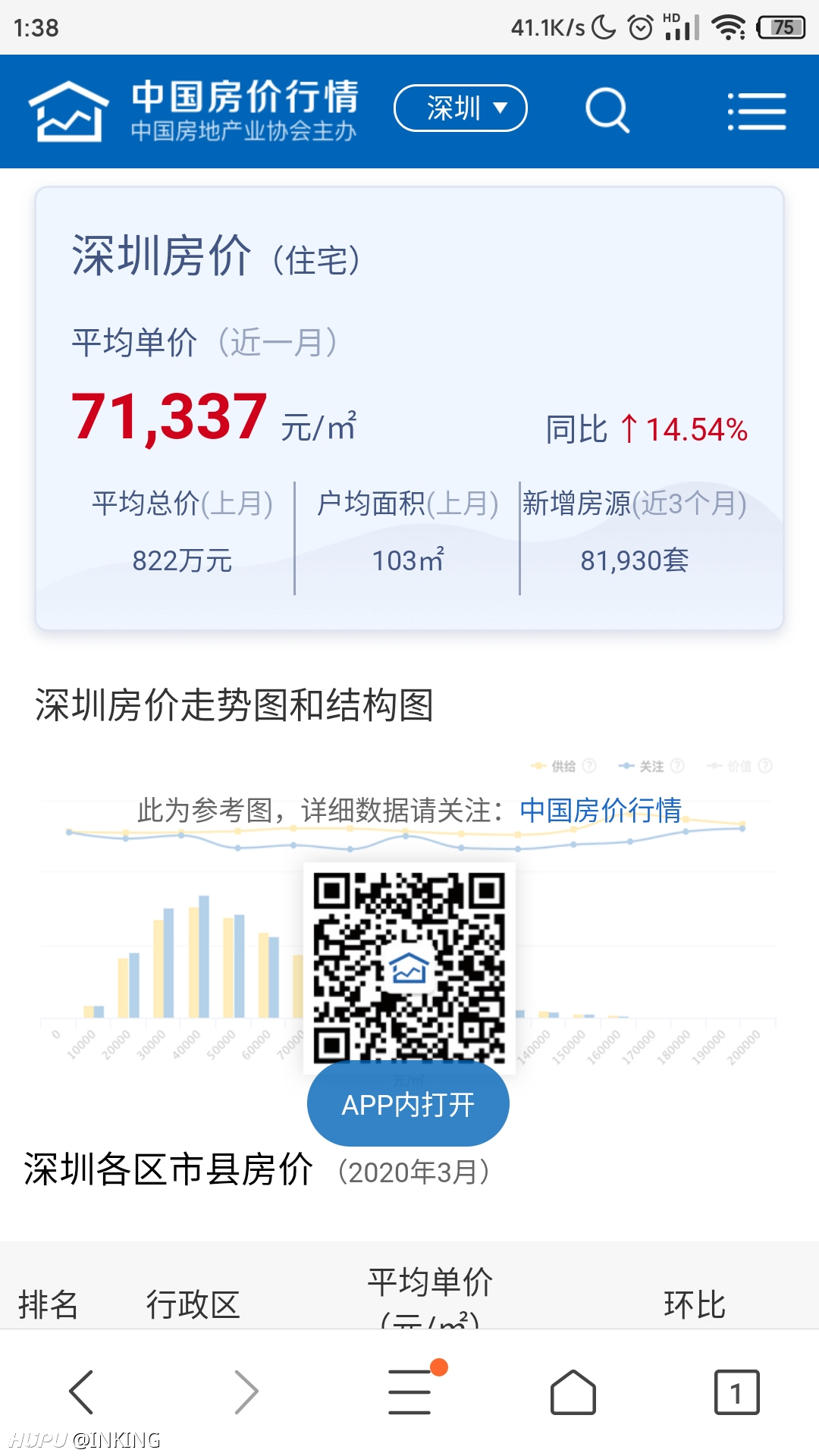The image size is (819, 1456).
Task: Tap the 中国房价行情 header logo
Action: [x=193, y=111]
